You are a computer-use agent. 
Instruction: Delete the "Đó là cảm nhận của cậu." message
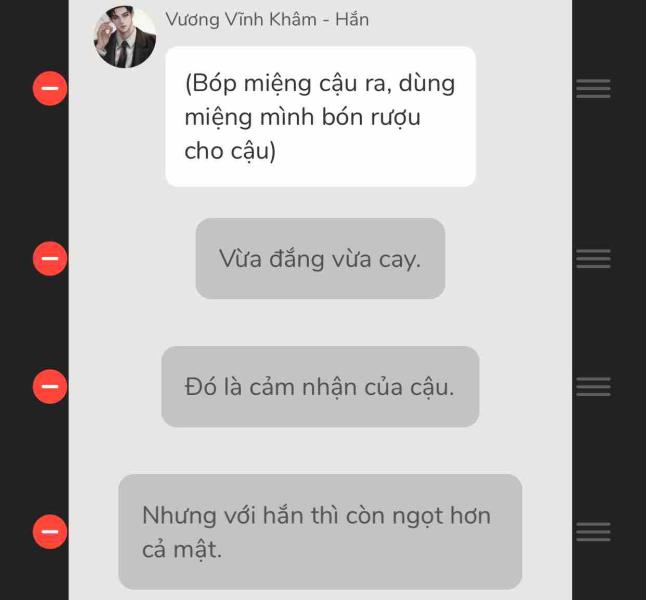[x=50, y=386]
